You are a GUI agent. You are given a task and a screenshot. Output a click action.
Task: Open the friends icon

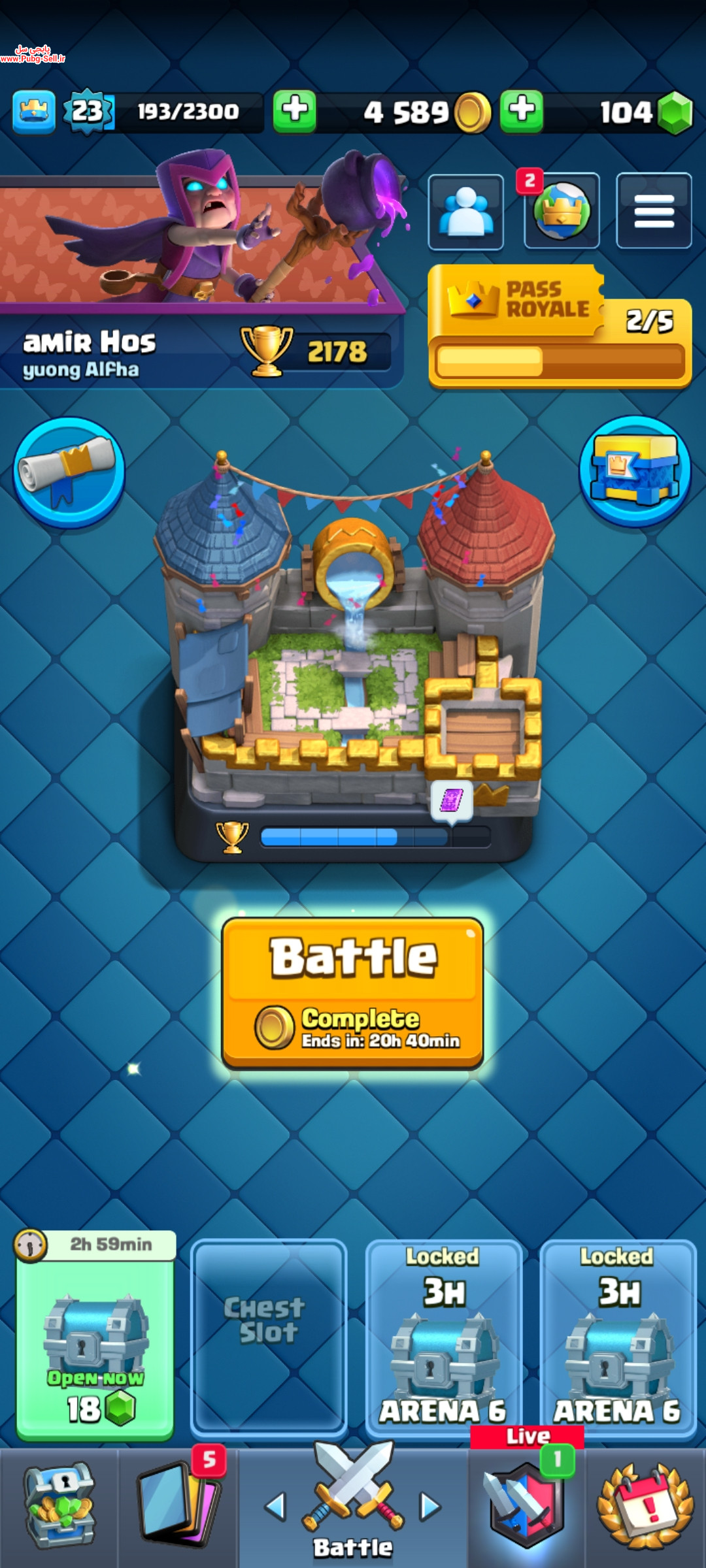(465, 212)
